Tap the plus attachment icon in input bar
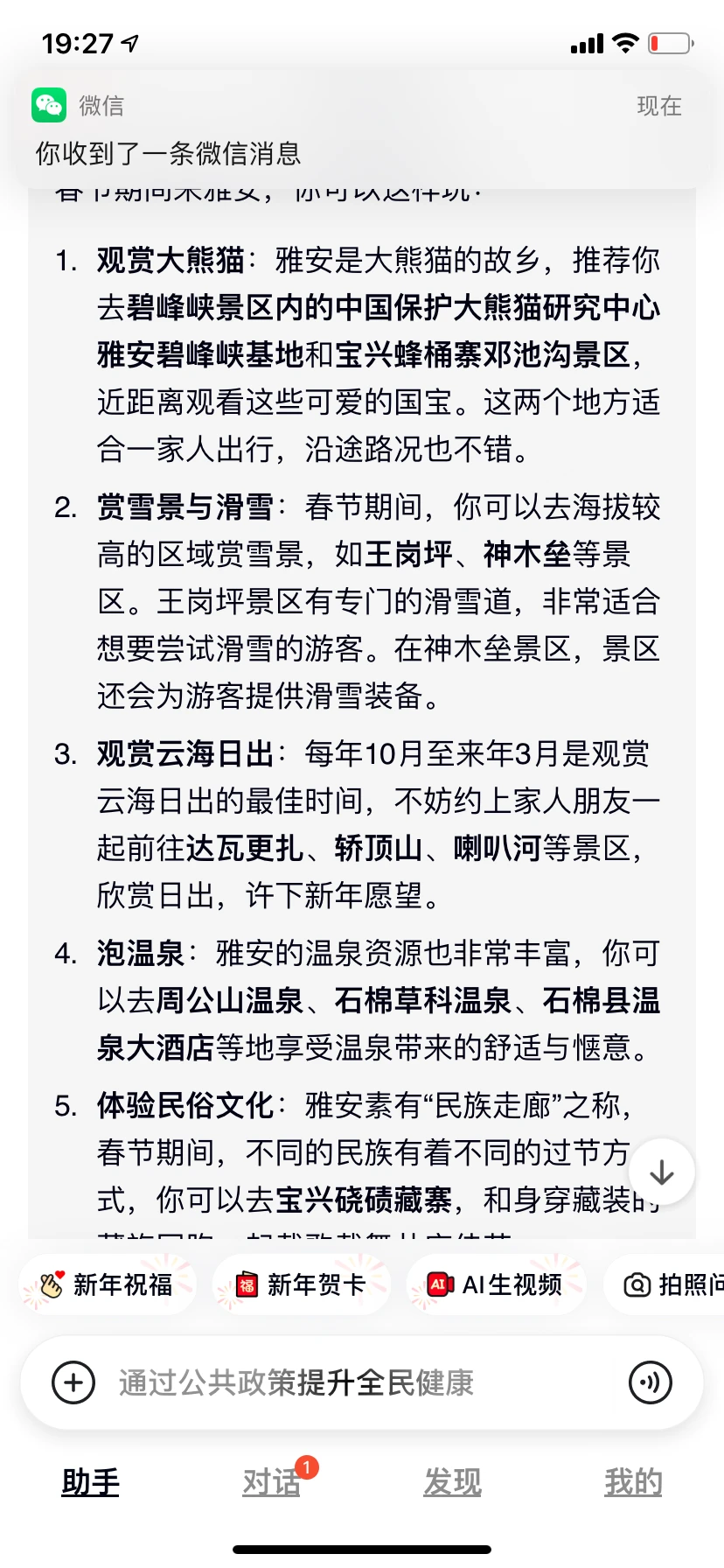 [x=73, y=1382]
